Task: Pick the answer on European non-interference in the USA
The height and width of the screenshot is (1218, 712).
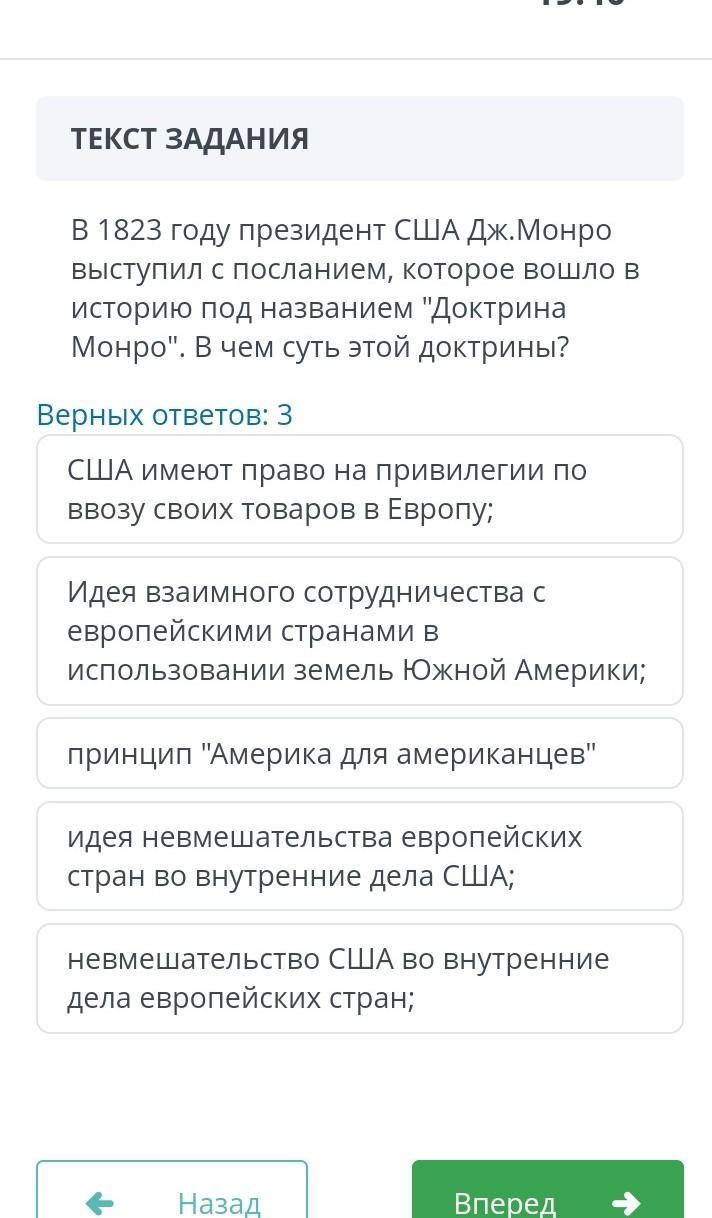Action: coord(360,856)
